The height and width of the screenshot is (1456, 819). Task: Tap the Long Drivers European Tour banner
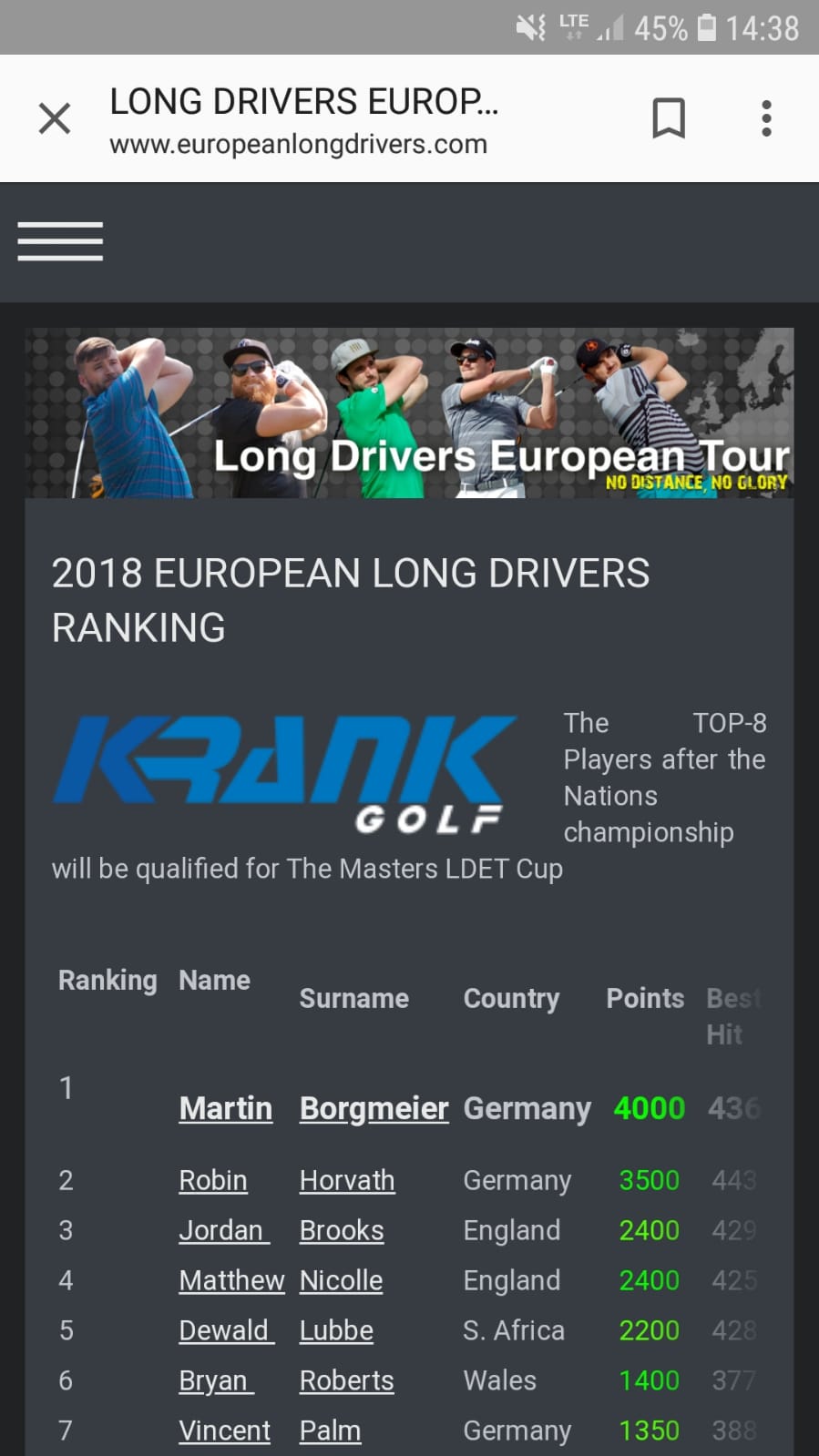[x=409, y=412]
